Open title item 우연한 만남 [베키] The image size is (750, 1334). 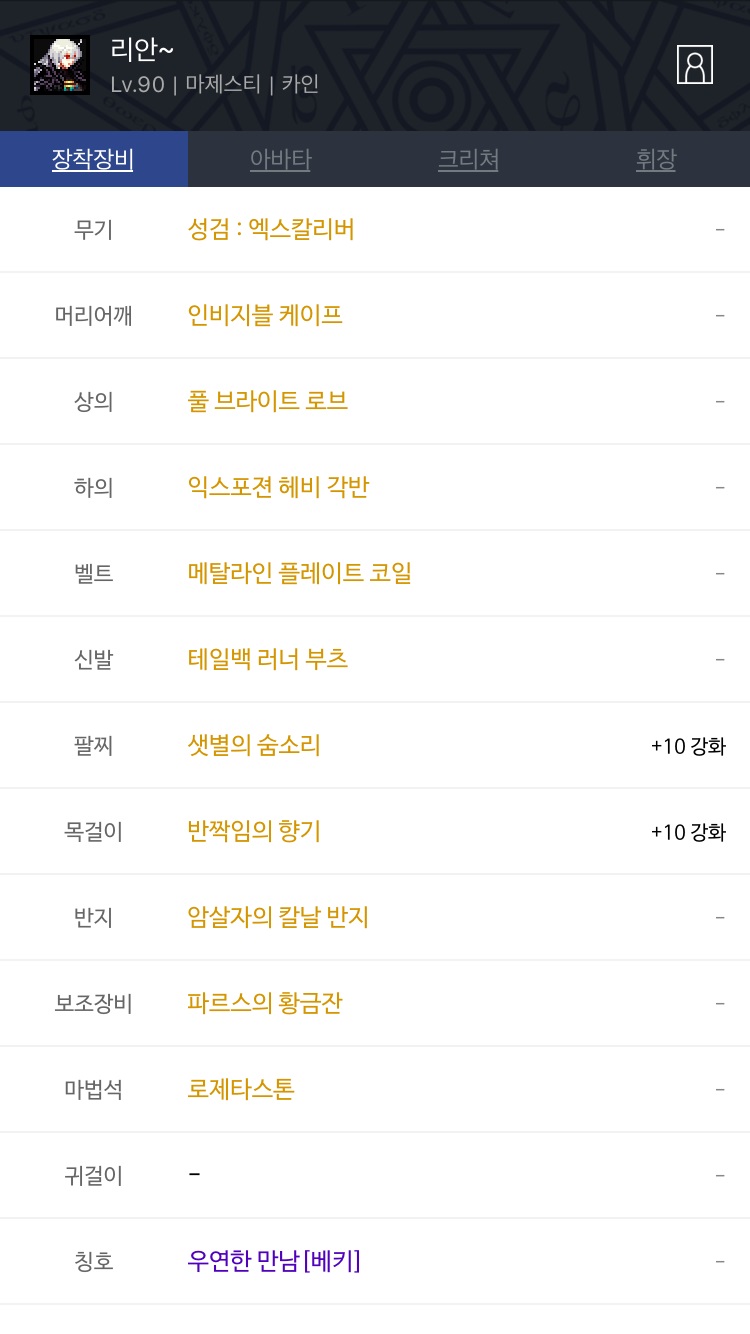click(274, 1262)
